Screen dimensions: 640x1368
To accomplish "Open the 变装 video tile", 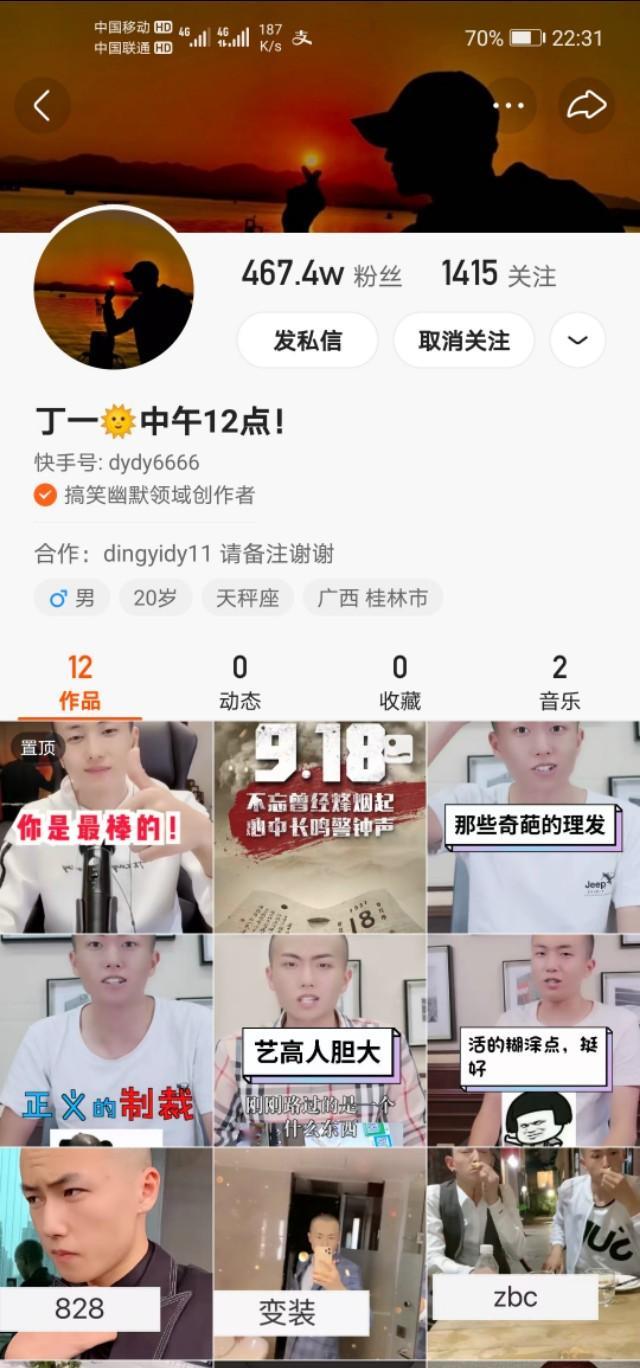I will tap(319, 1254).
